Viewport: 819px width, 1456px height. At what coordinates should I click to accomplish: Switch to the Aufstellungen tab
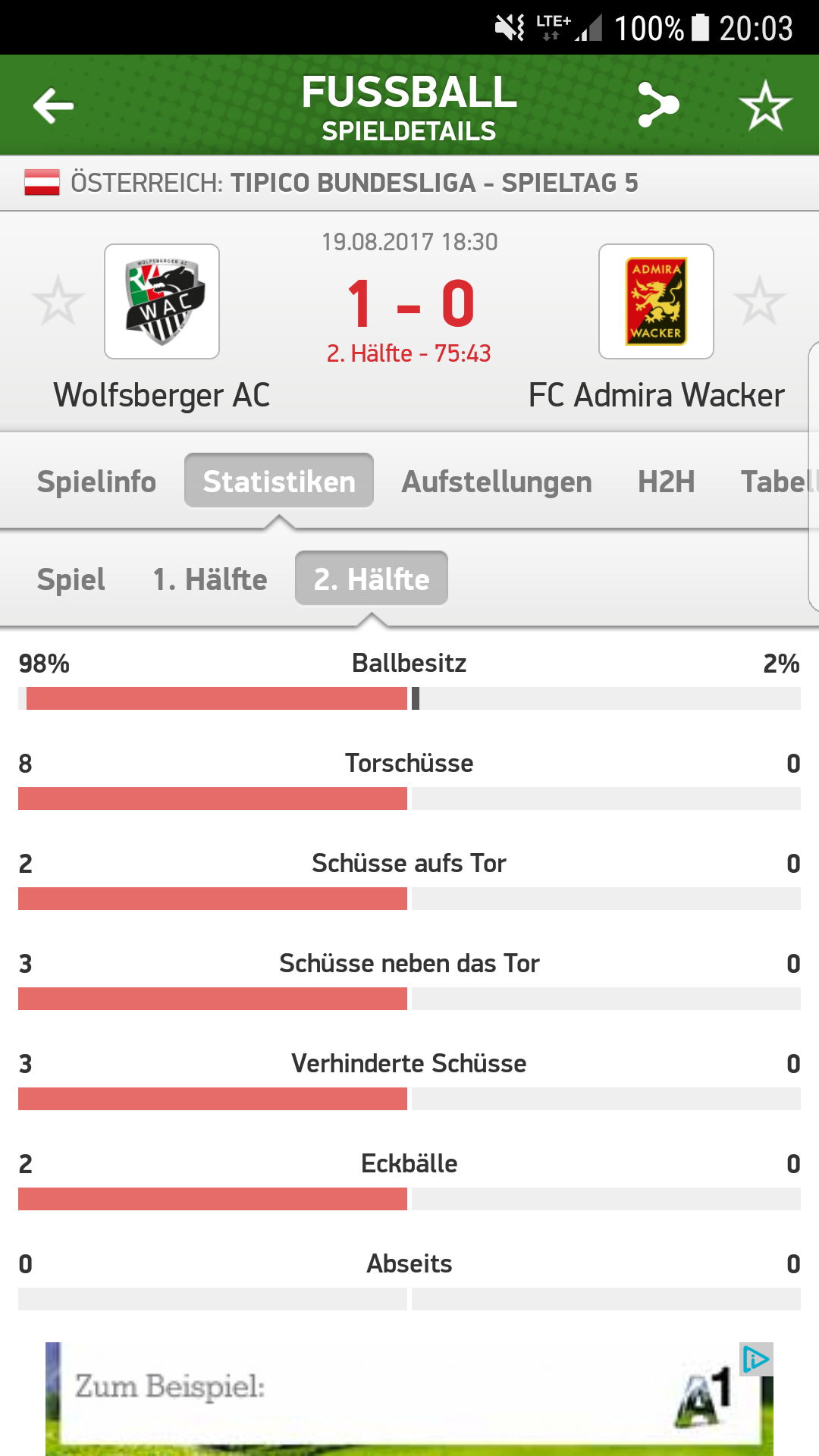(497, 482)
